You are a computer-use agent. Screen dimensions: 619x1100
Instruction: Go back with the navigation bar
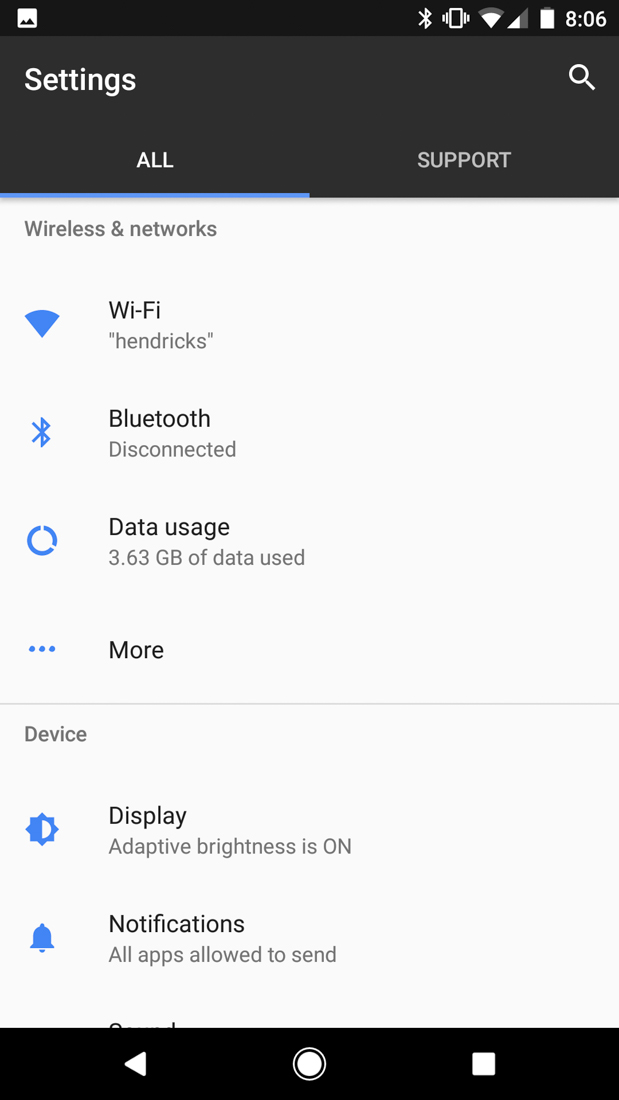(136, 1064)
